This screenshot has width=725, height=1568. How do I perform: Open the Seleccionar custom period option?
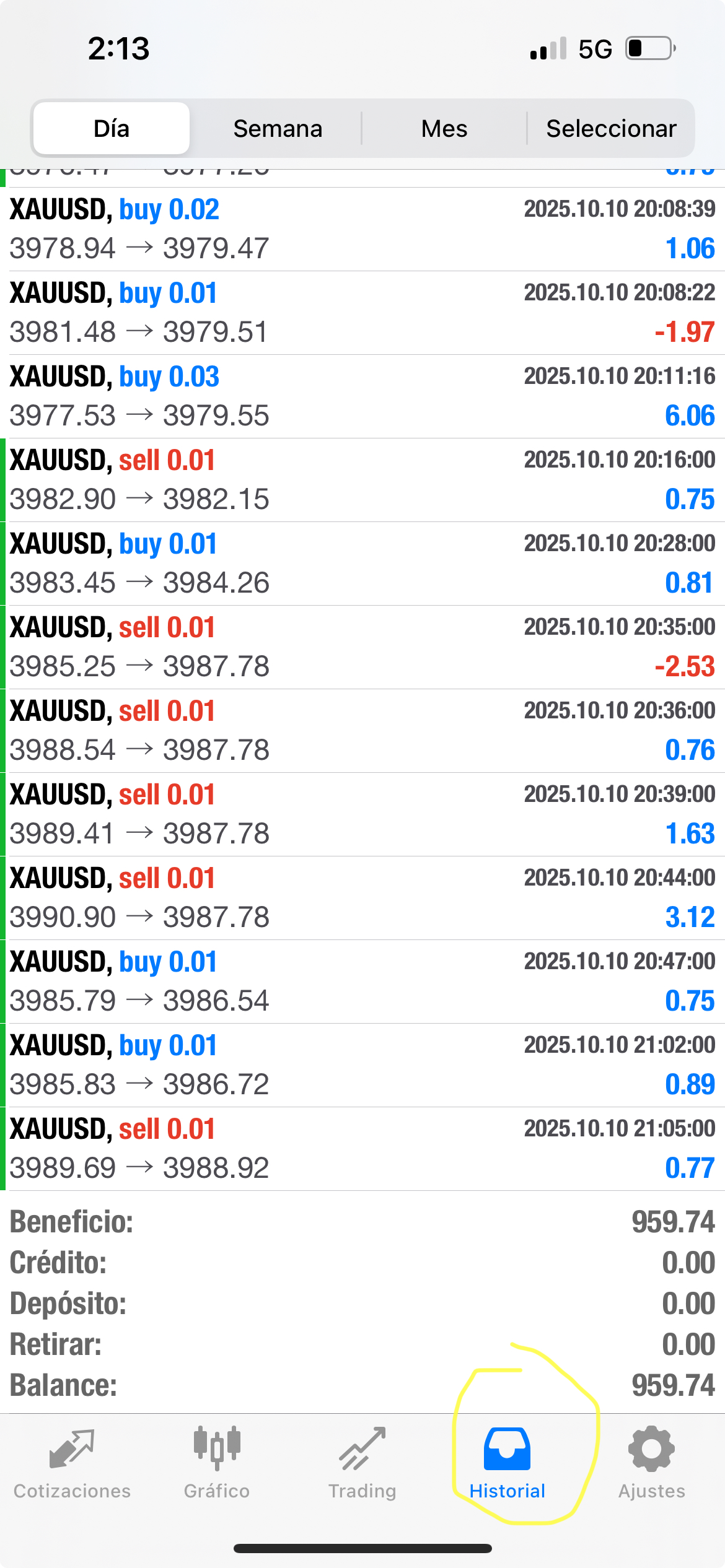click(611, 129)
